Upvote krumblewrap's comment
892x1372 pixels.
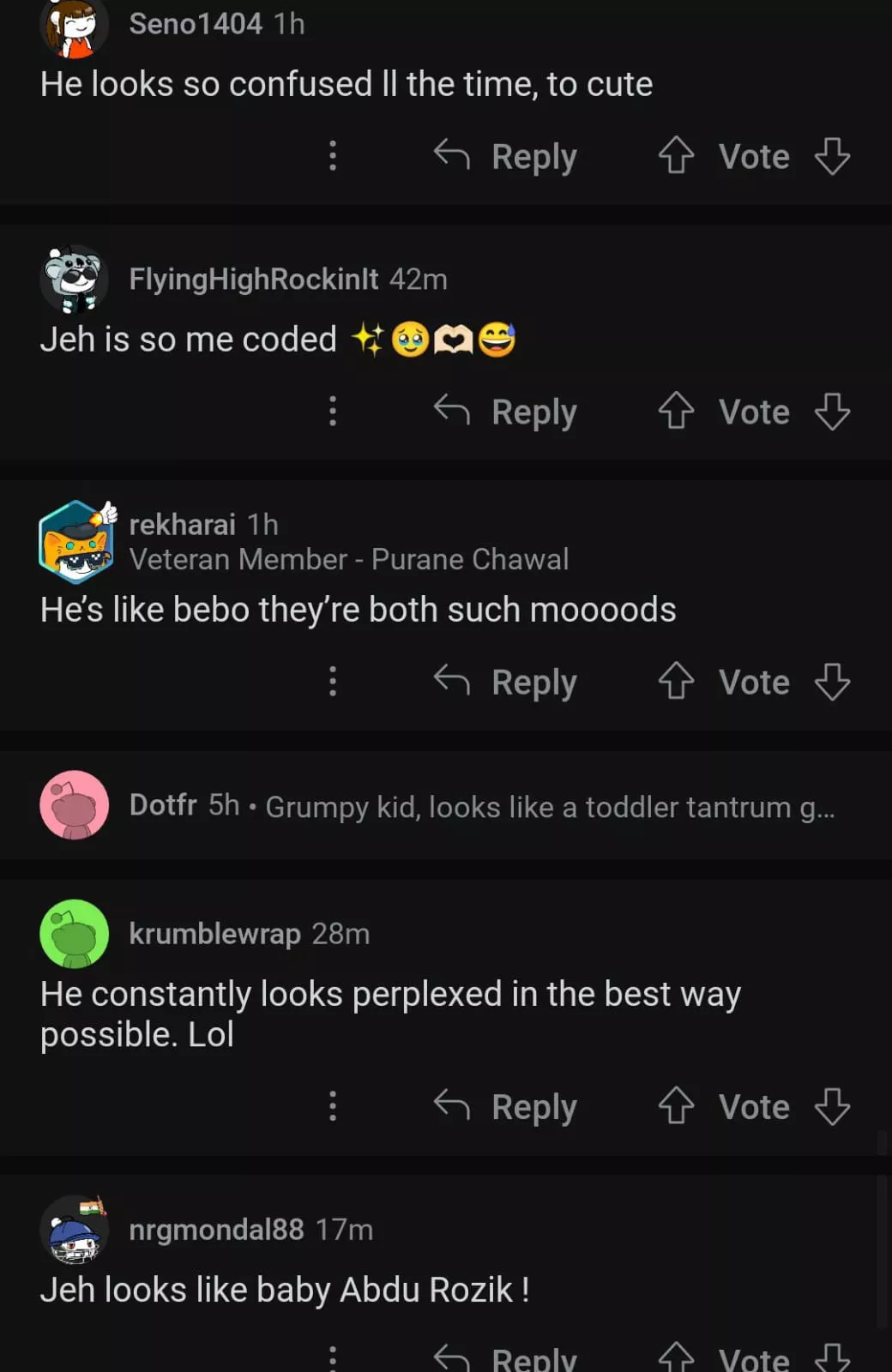coord(676,1107)
